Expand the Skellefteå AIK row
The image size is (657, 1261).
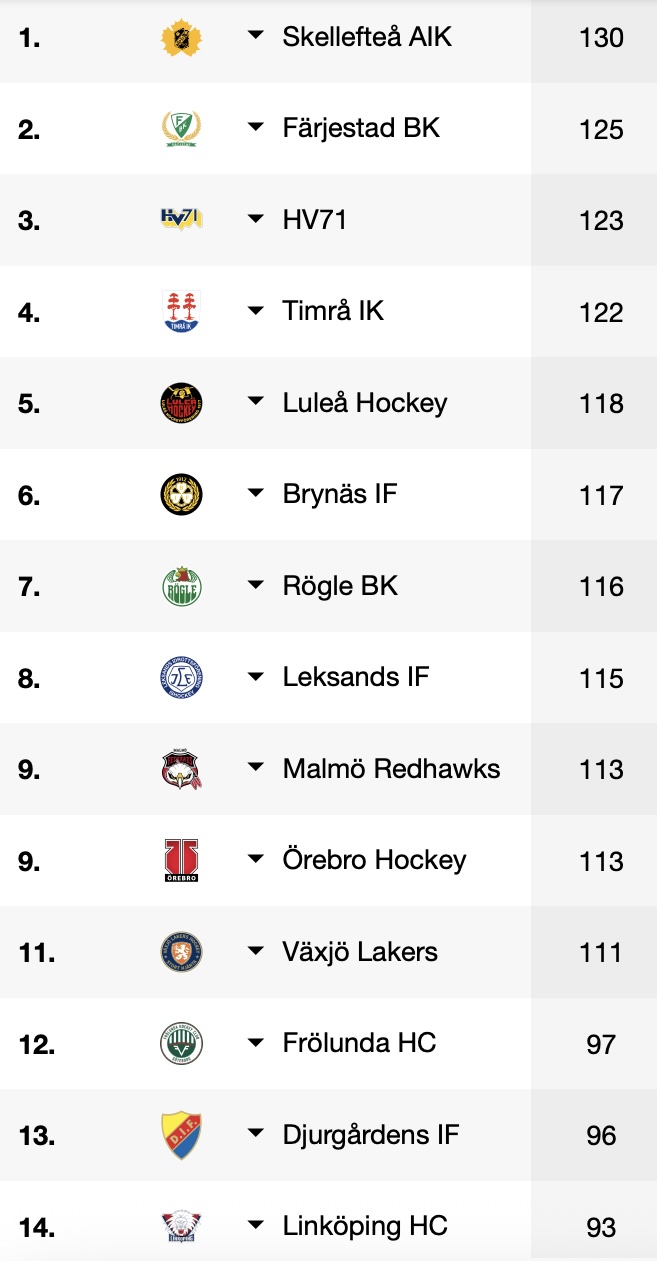256,36
